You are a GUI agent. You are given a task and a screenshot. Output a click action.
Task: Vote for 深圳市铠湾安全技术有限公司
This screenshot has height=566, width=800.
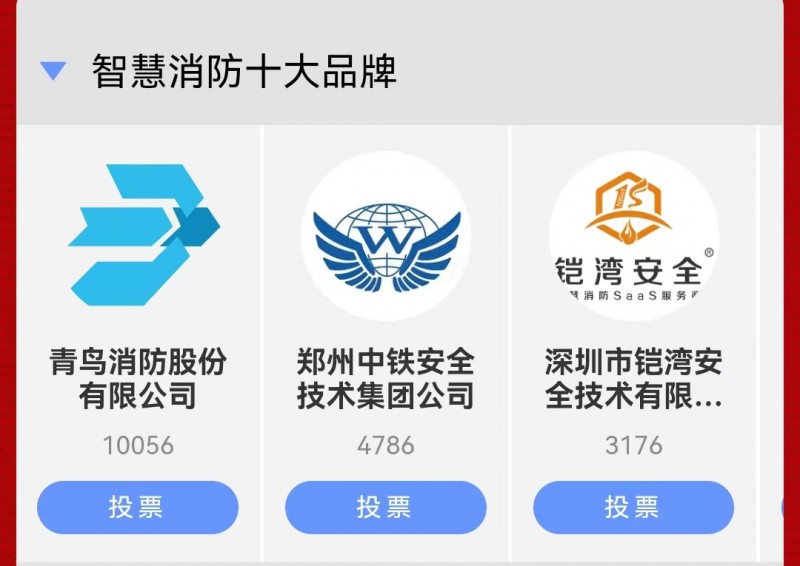tap(633, 507)
